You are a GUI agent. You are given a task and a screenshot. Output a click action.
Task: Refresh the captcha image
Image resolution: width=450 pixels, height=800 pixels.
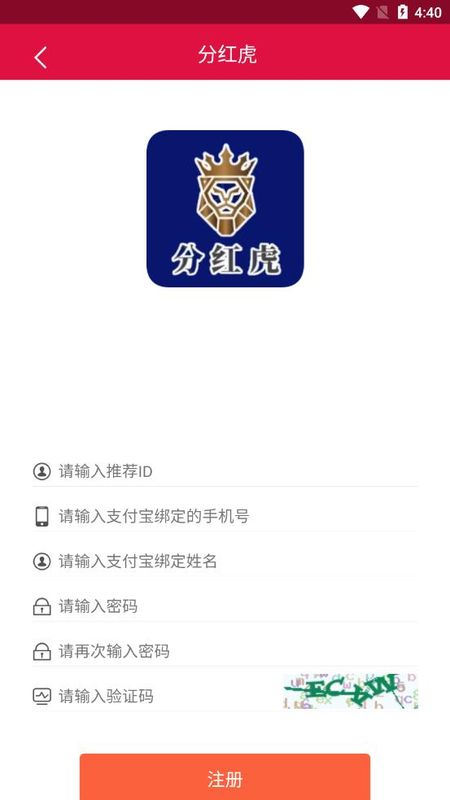tap(351, 691)
